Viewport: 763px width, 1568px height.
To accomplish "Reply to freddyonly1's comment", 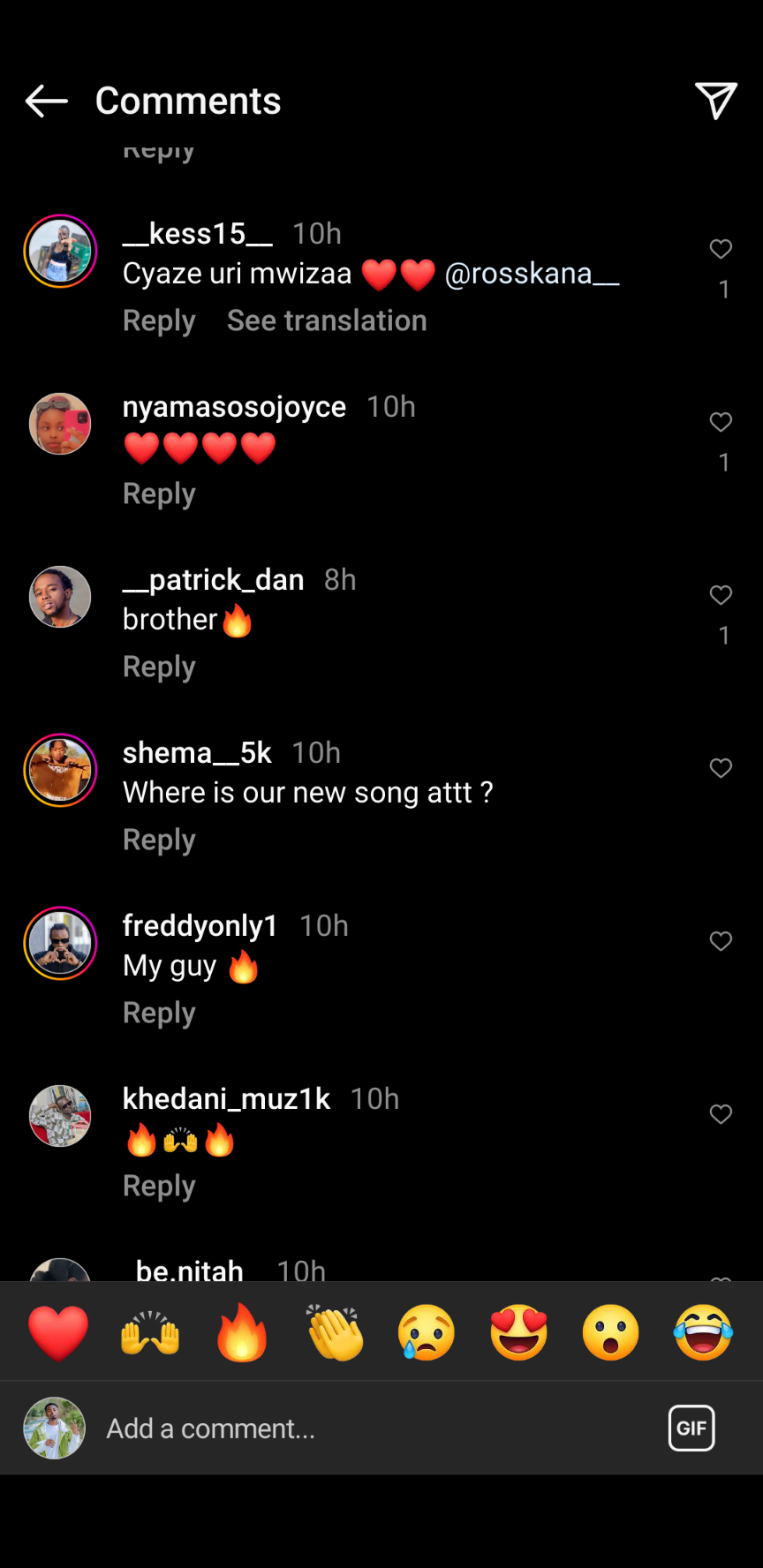I will coord(159,1013).
